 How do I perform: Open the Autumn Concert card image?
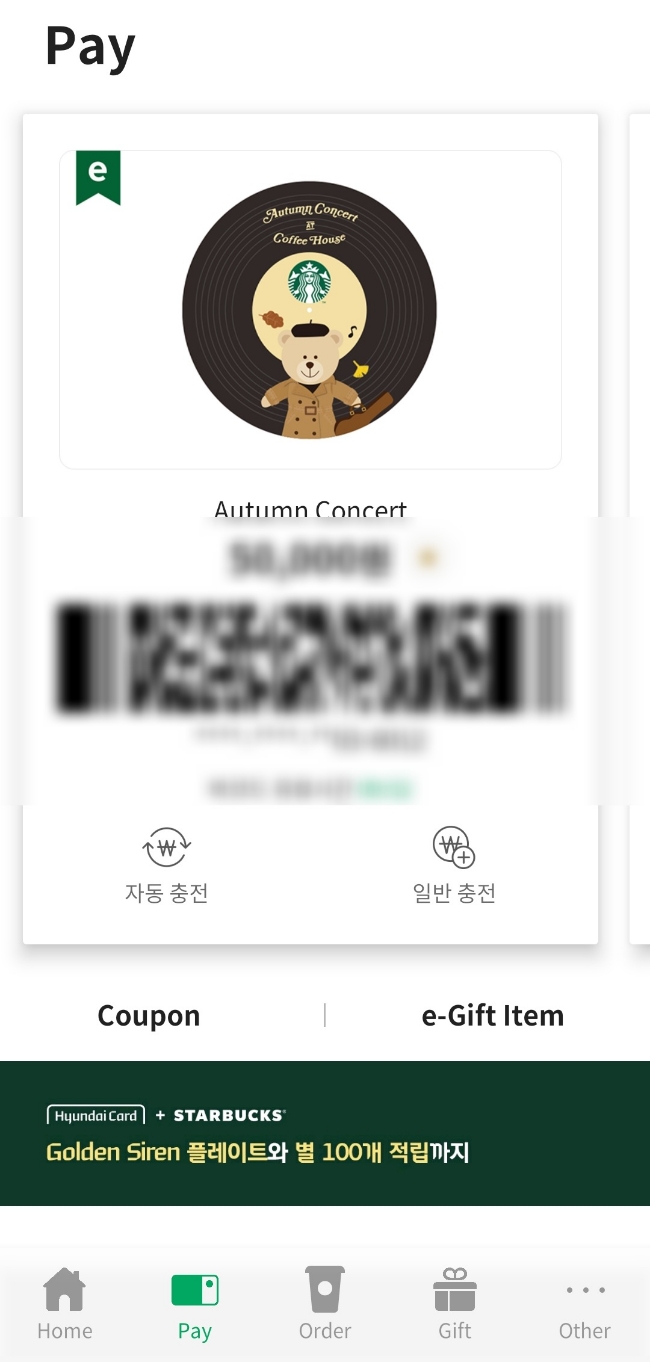click(310, 310)
